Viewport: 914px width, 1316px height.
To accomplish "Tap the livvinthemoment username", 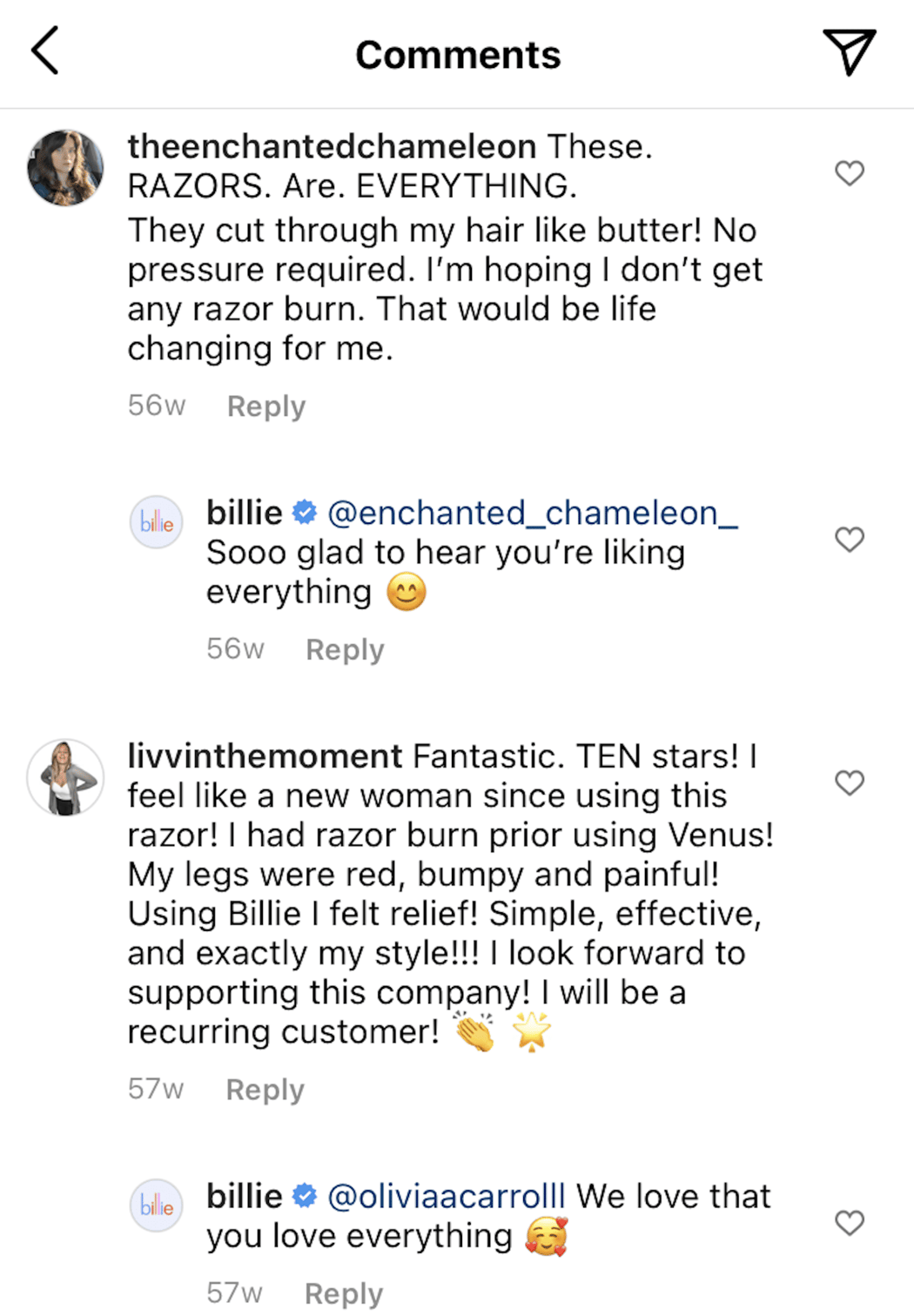I will tap(265, 756).
